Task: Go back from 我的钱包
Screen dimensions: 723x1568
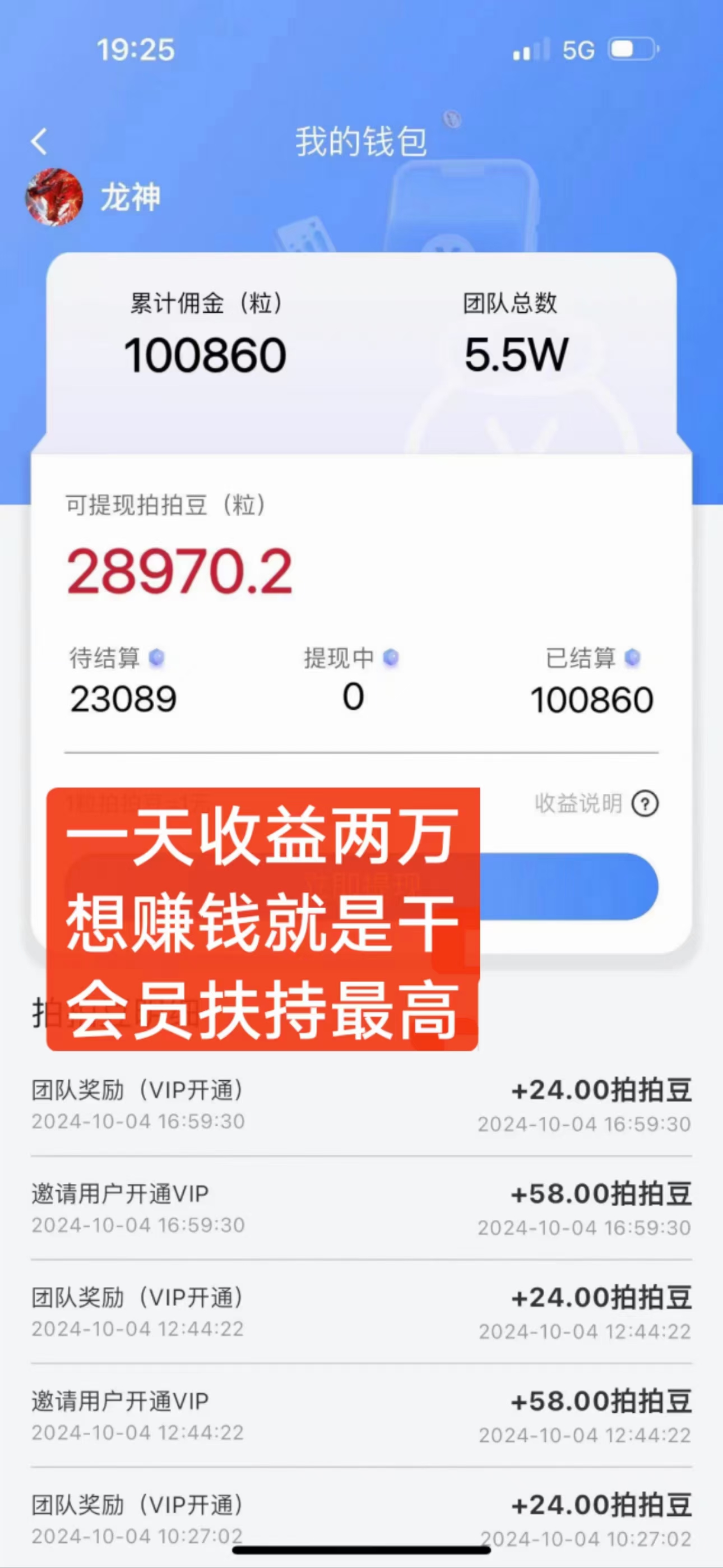Action: 40,142
